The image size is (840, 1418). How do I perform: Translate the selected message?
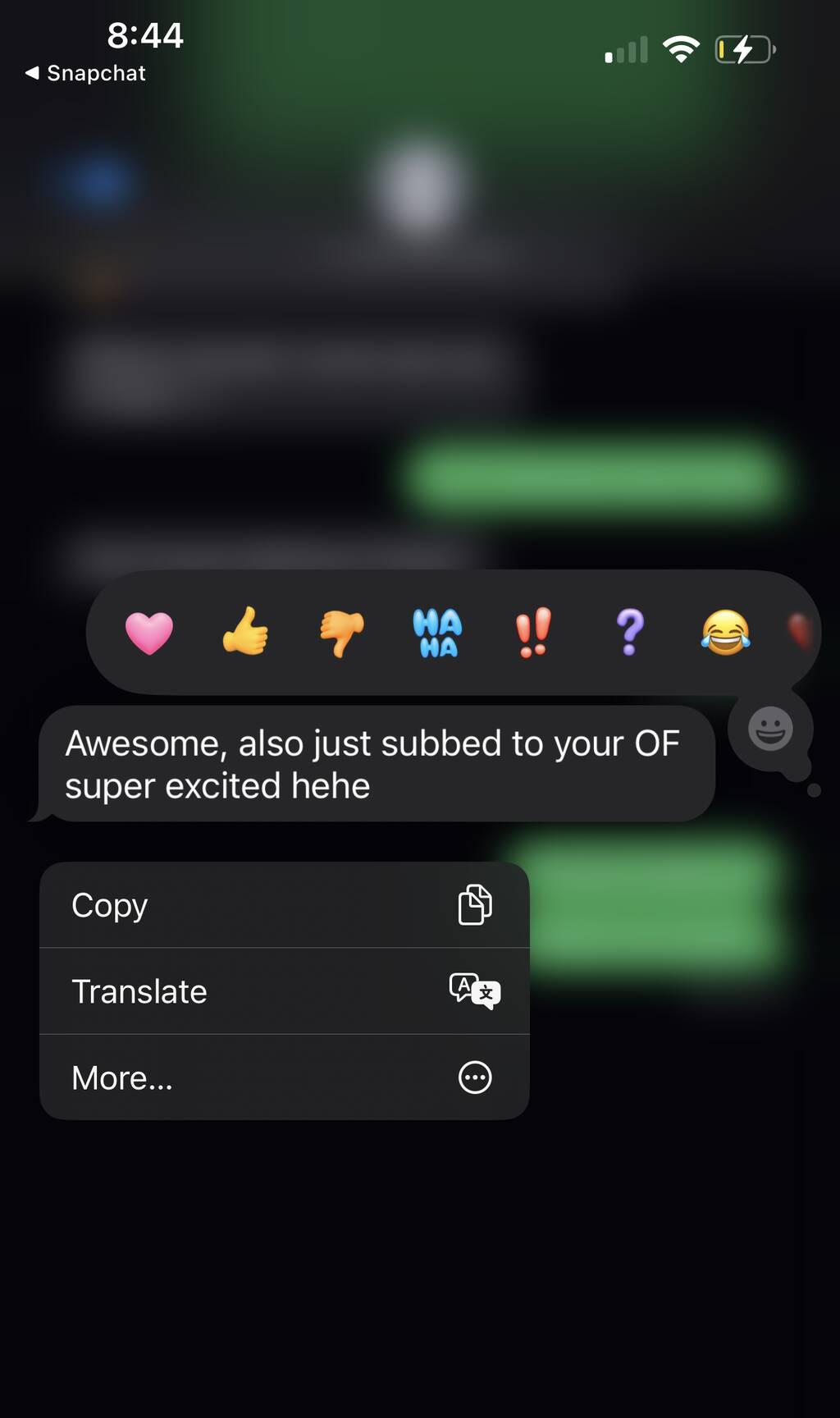pyautogui.click(x=284, y=991)
